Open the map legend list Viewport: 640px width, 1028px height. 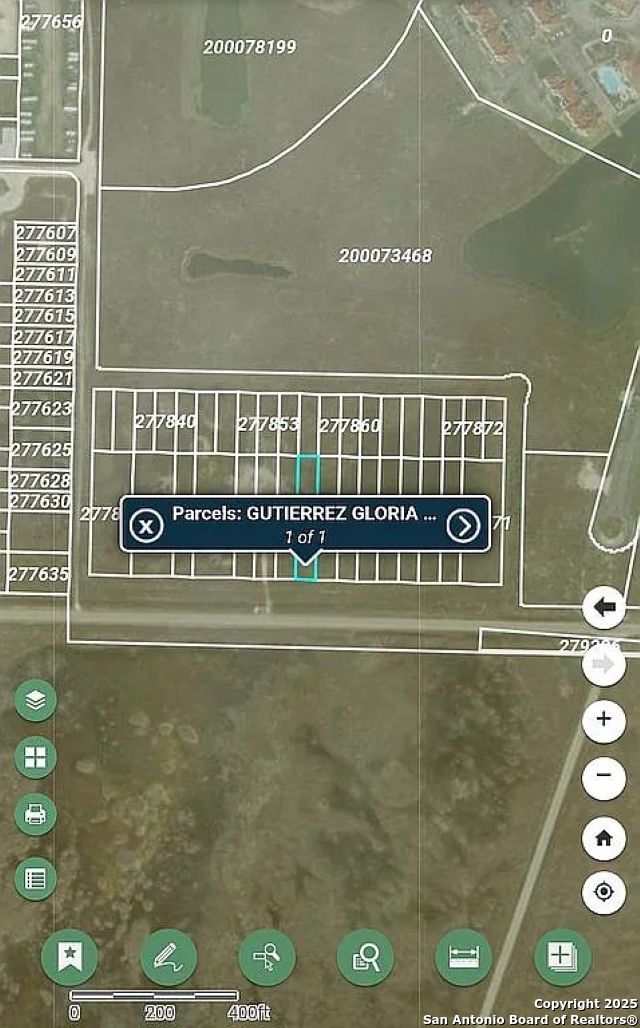[35, 879]
